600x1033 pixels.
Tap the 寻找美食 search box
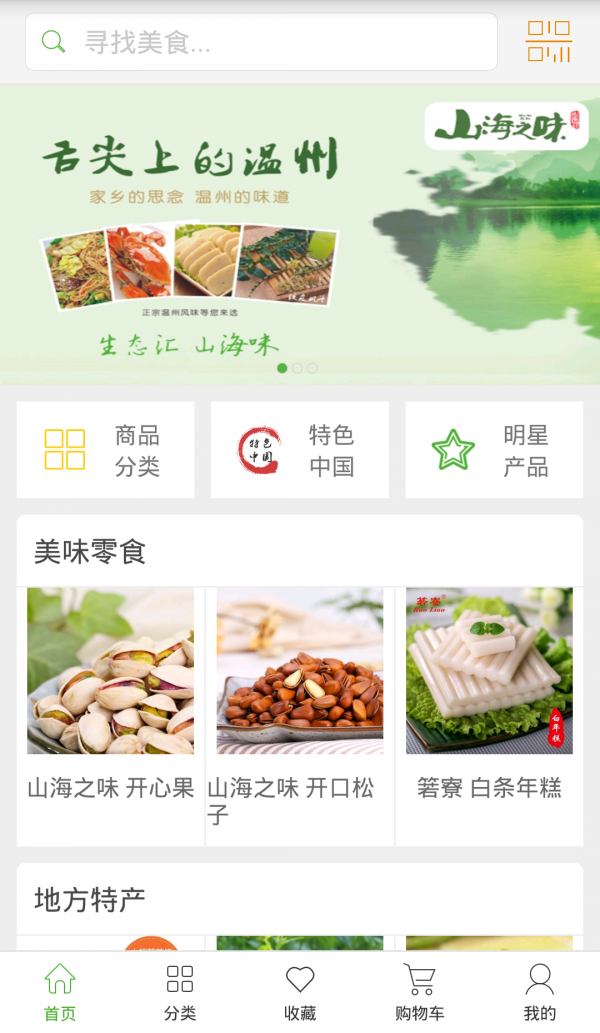tap(260, 42)
